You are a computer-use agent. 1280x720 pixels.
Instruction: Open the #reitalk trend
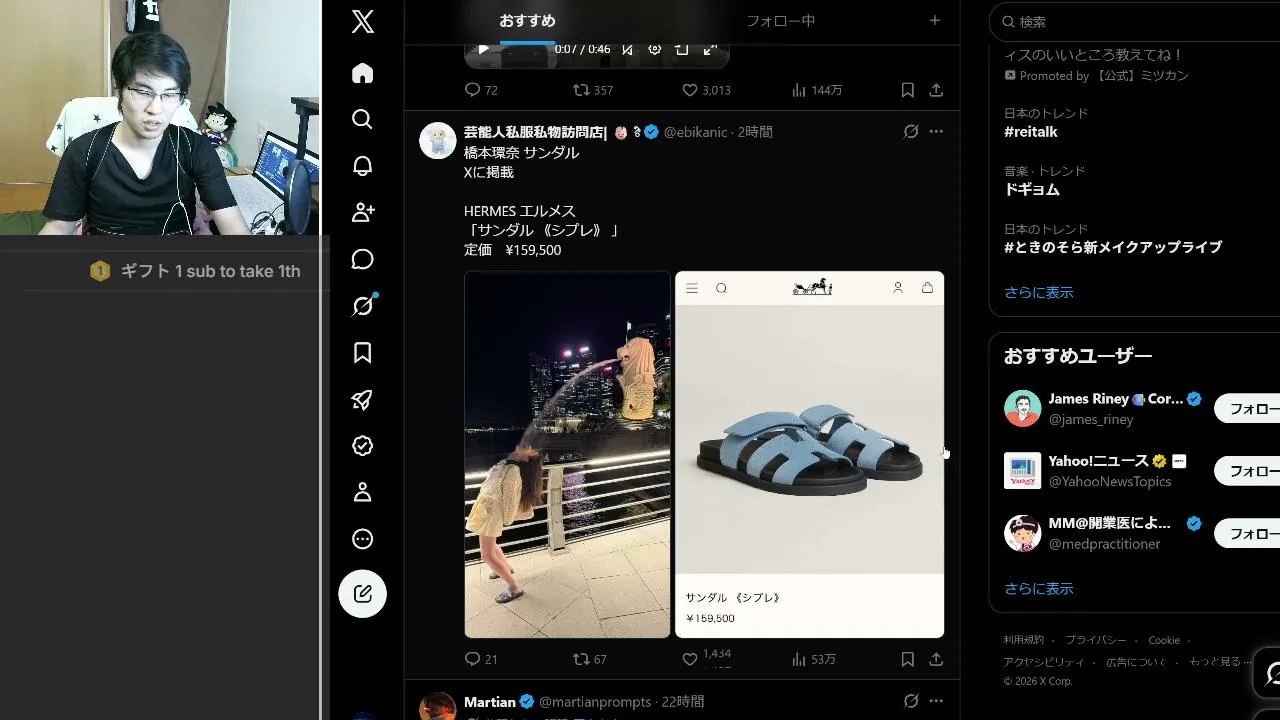click(1031, 132)
